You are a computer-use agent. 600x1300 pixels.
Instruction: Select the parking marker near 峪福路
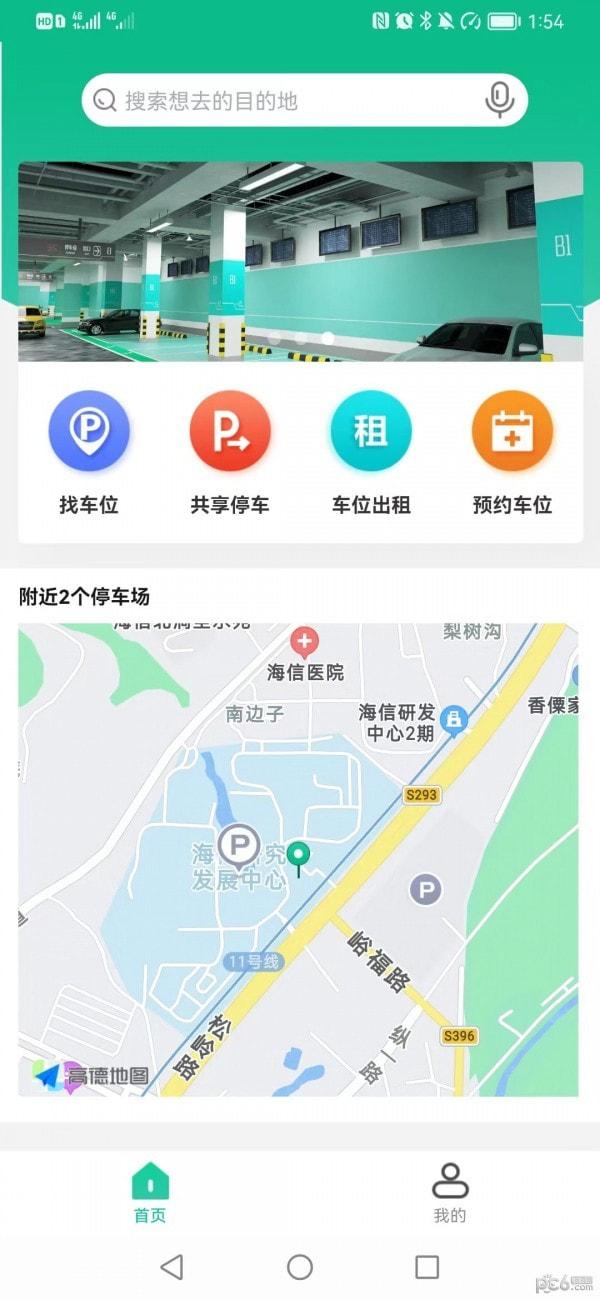click(426, 889)
